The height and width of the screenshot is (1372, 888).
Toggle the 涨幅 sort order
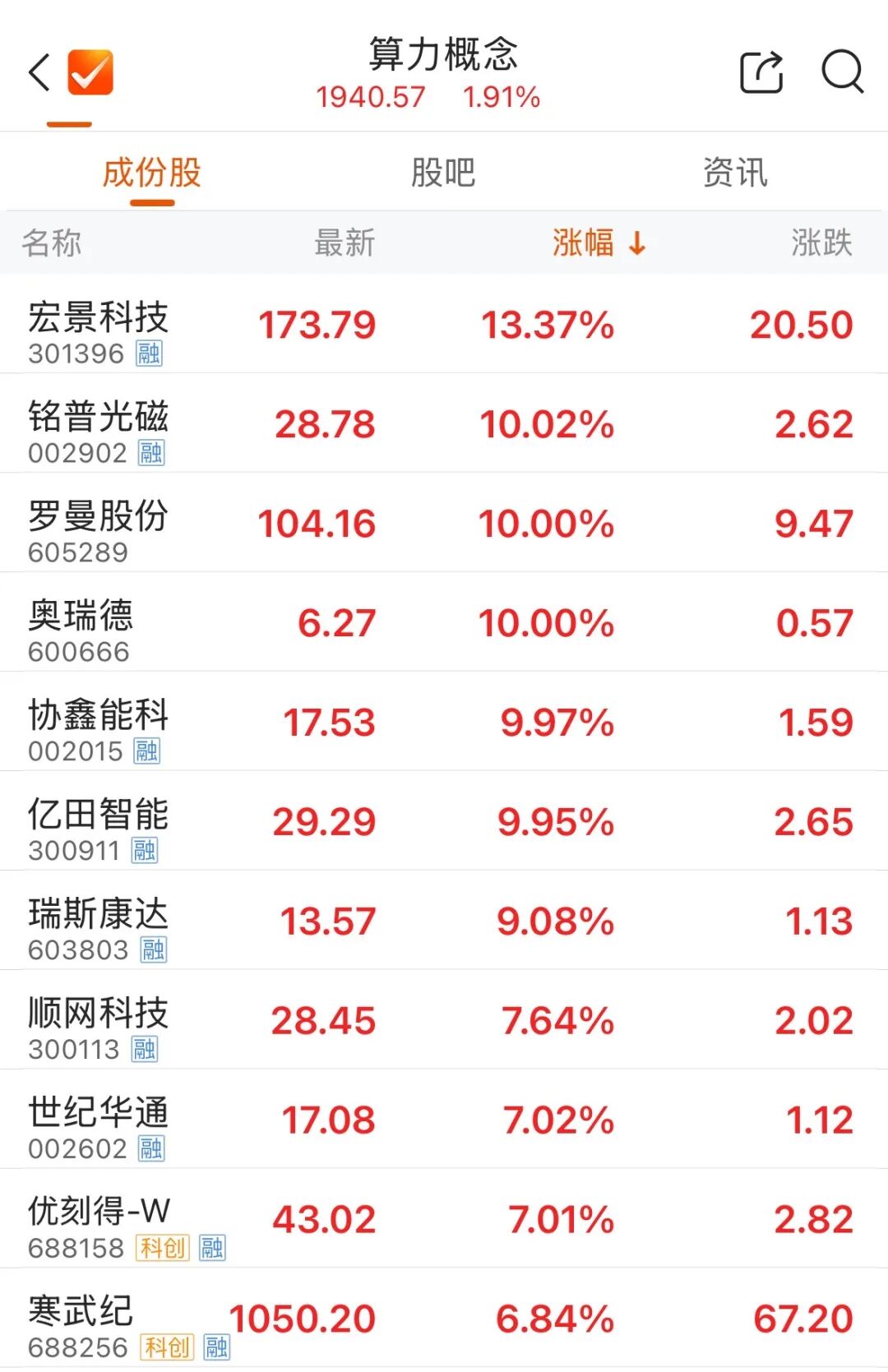point(599,243)
